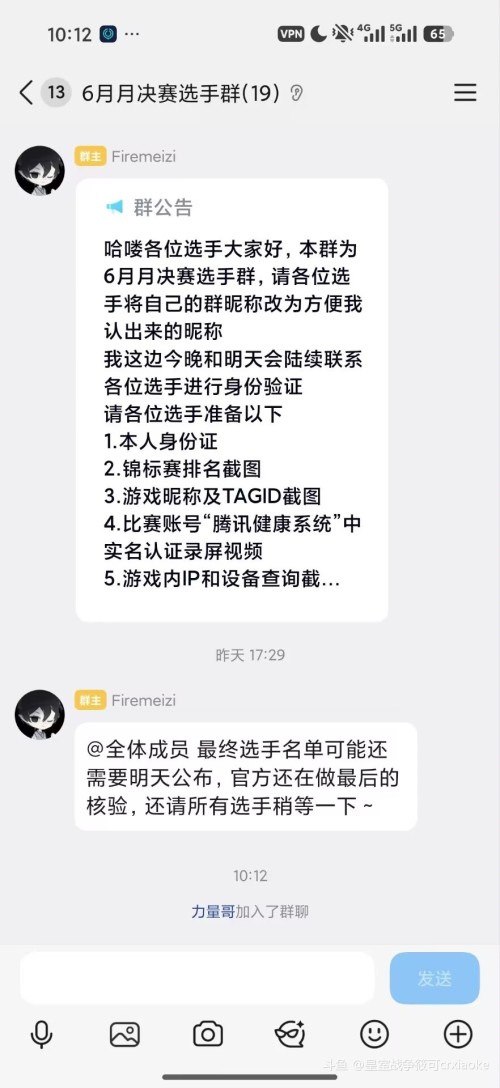Screen dimensions: 500x1088
Task: Open 力量哥's profile link
Action: click(x=213, y=911)
